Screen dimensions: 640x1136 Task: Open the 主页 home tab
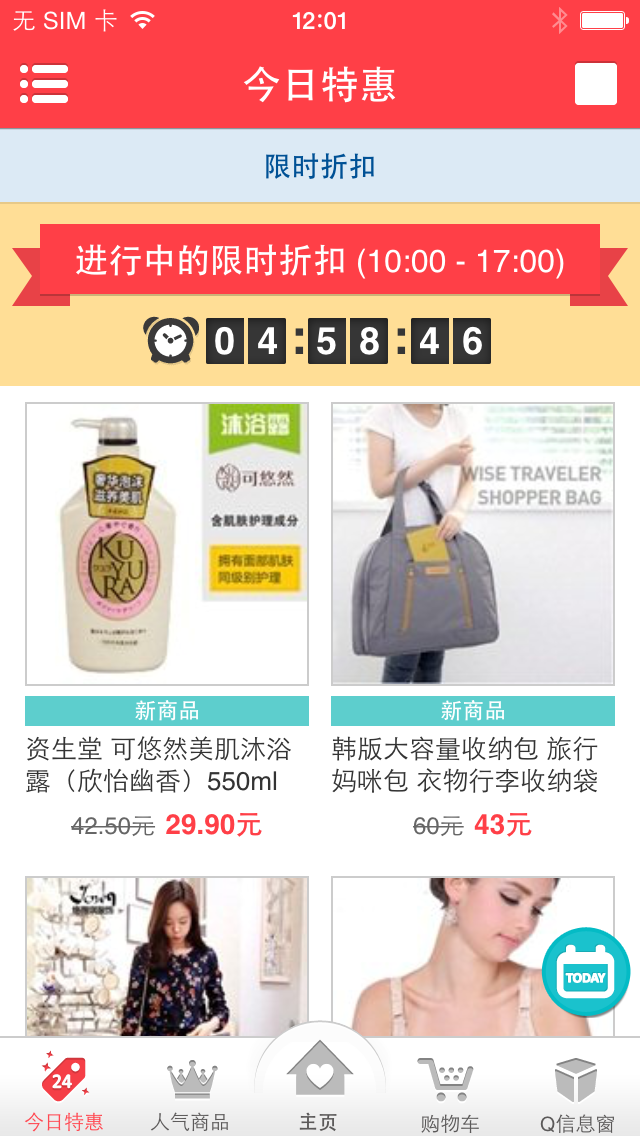[319, 1090]
